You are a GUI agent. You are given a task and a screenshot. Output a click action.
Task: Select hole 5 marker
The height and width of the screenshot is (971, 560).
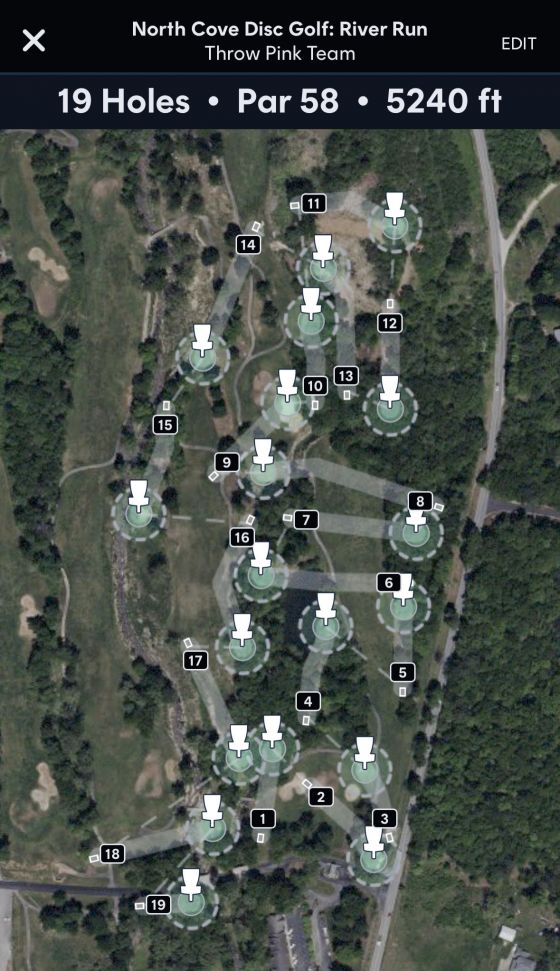click(403, 673)
